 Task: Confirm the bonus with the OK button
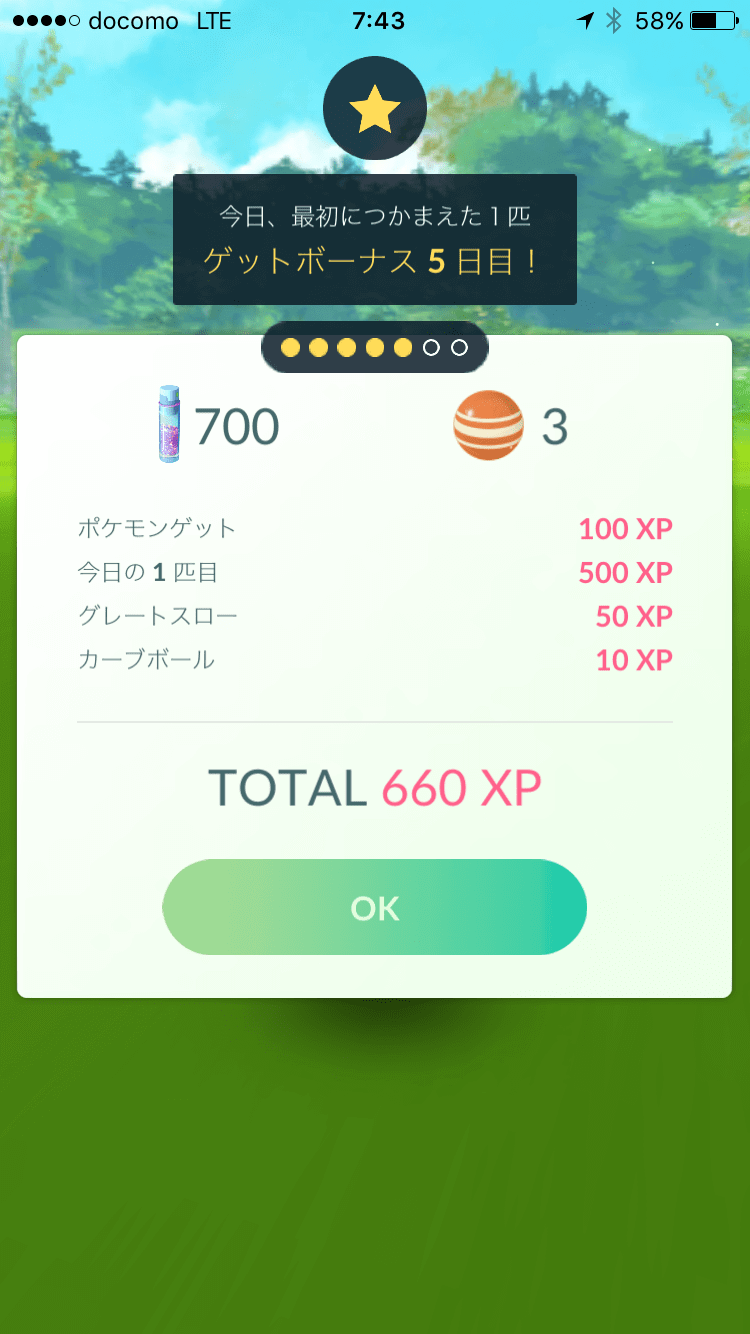pos(374,907)
